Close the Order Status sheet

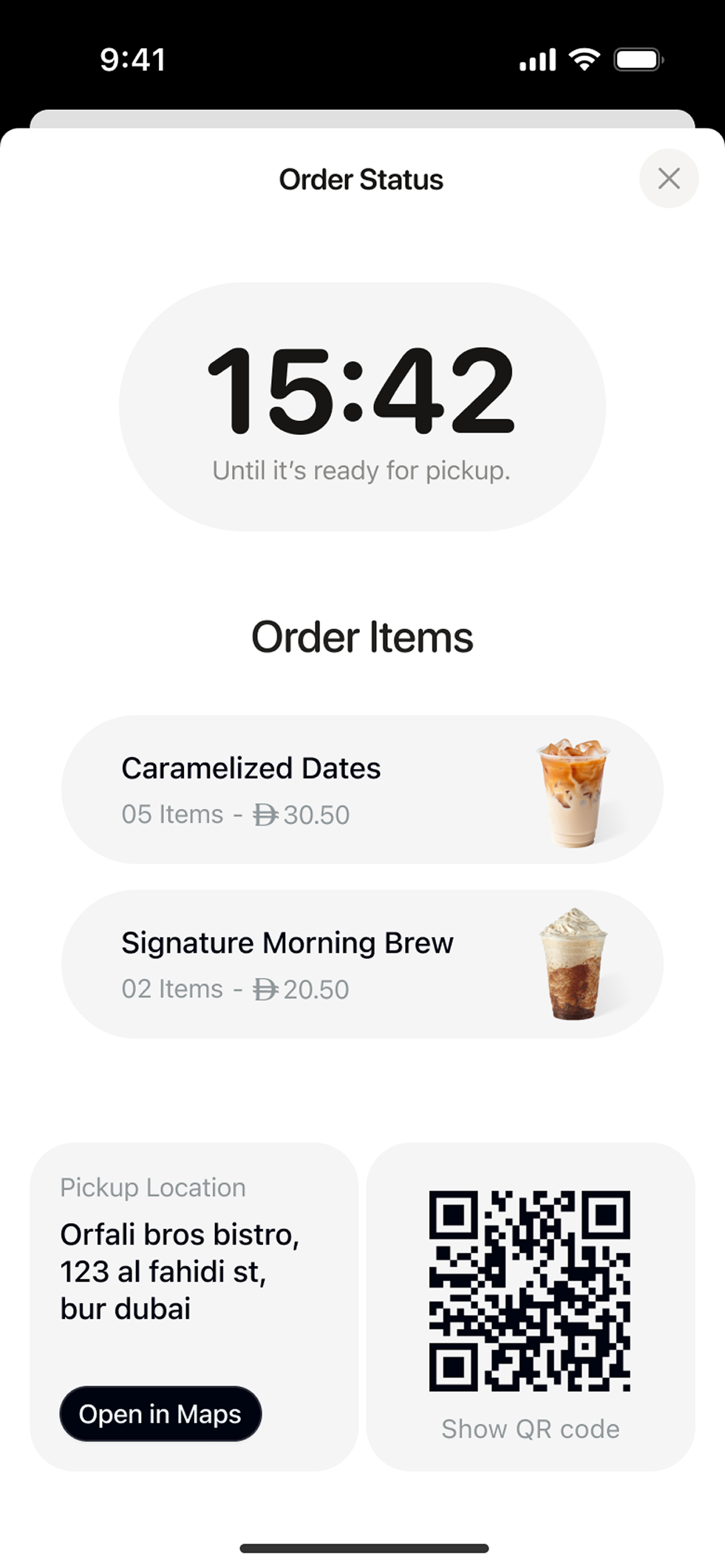coord(668,179)
